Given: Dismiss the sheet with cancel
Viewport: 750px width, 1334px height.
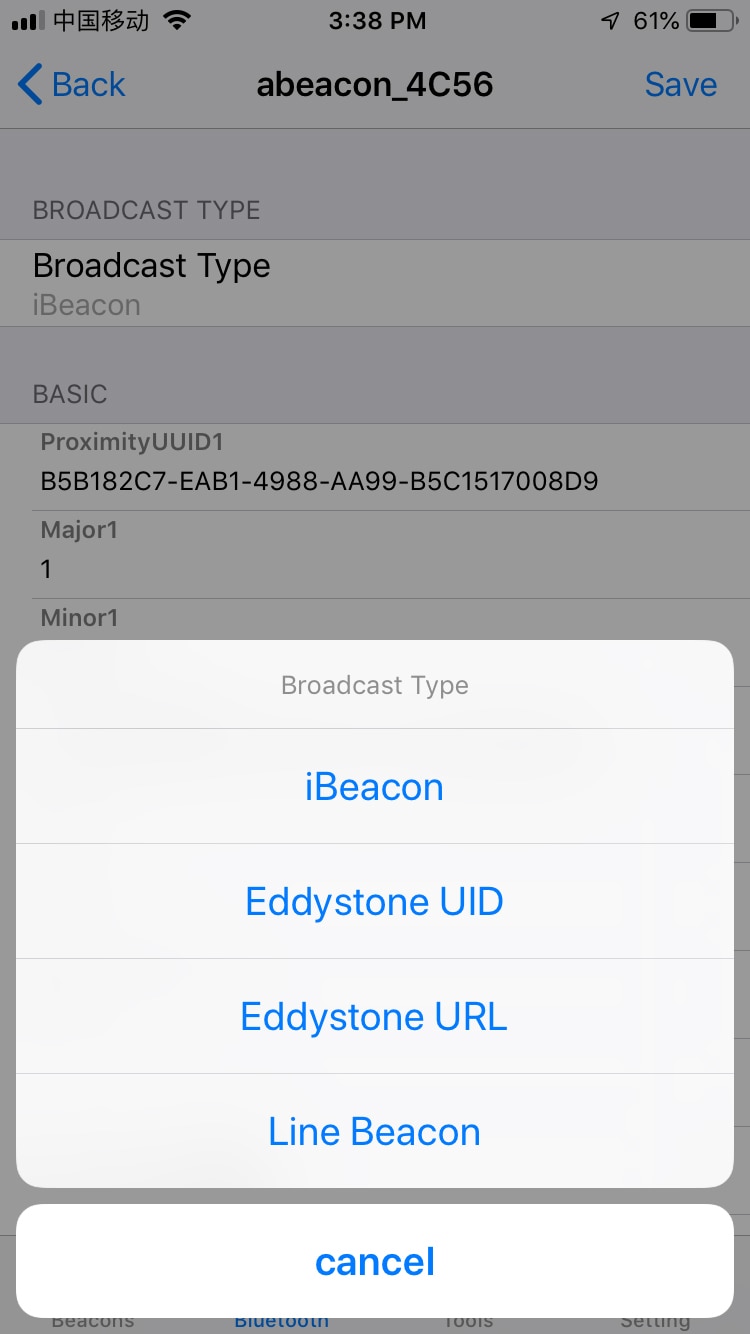Looking at the screenshot, I should tap(375, 1261).
